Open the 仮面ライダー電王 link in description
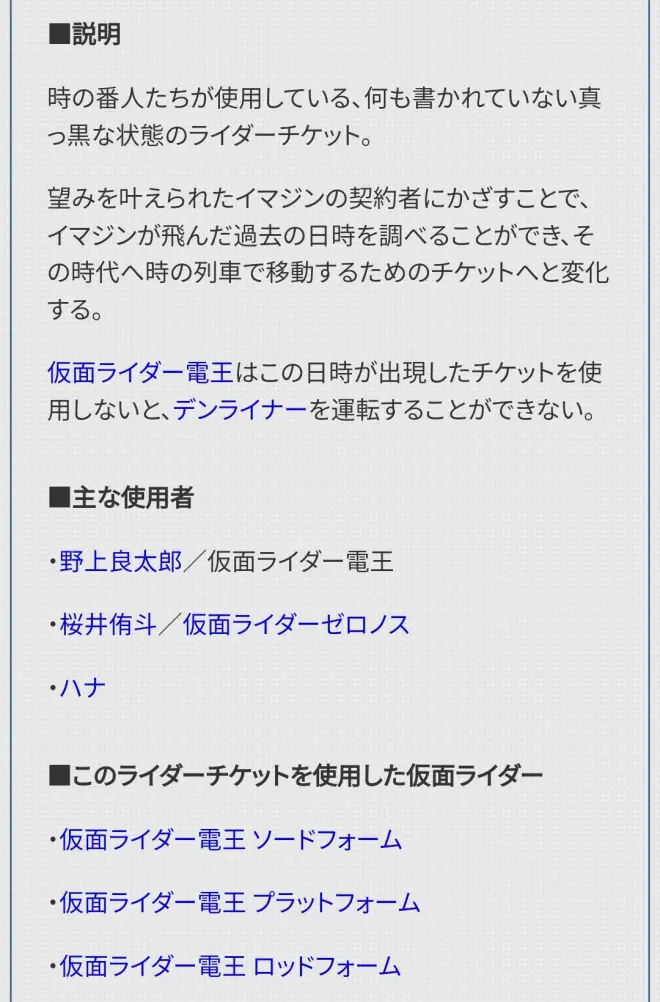 pos(139,373)
